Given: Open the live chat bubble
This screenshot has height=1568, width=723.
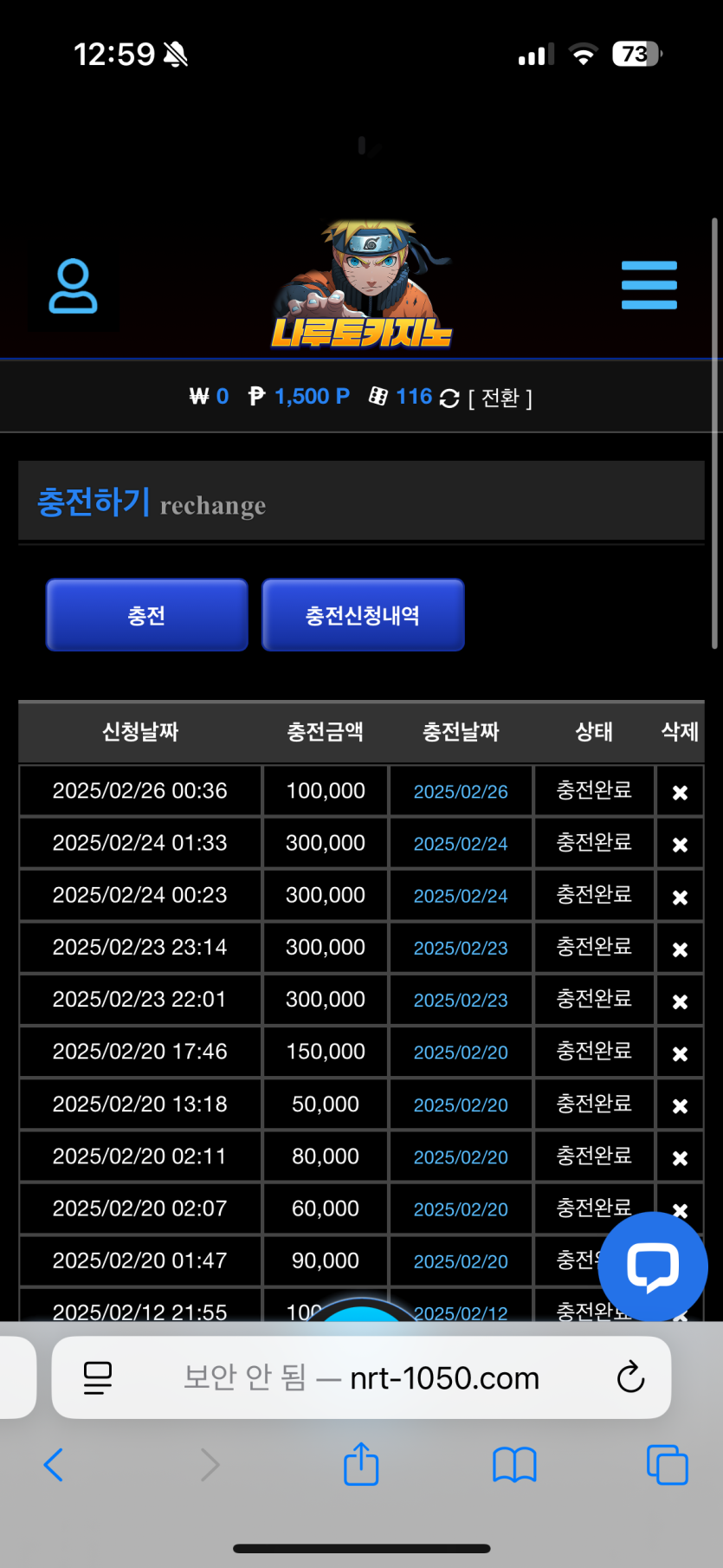Looking at the screenshot, I should [653, 1267].
